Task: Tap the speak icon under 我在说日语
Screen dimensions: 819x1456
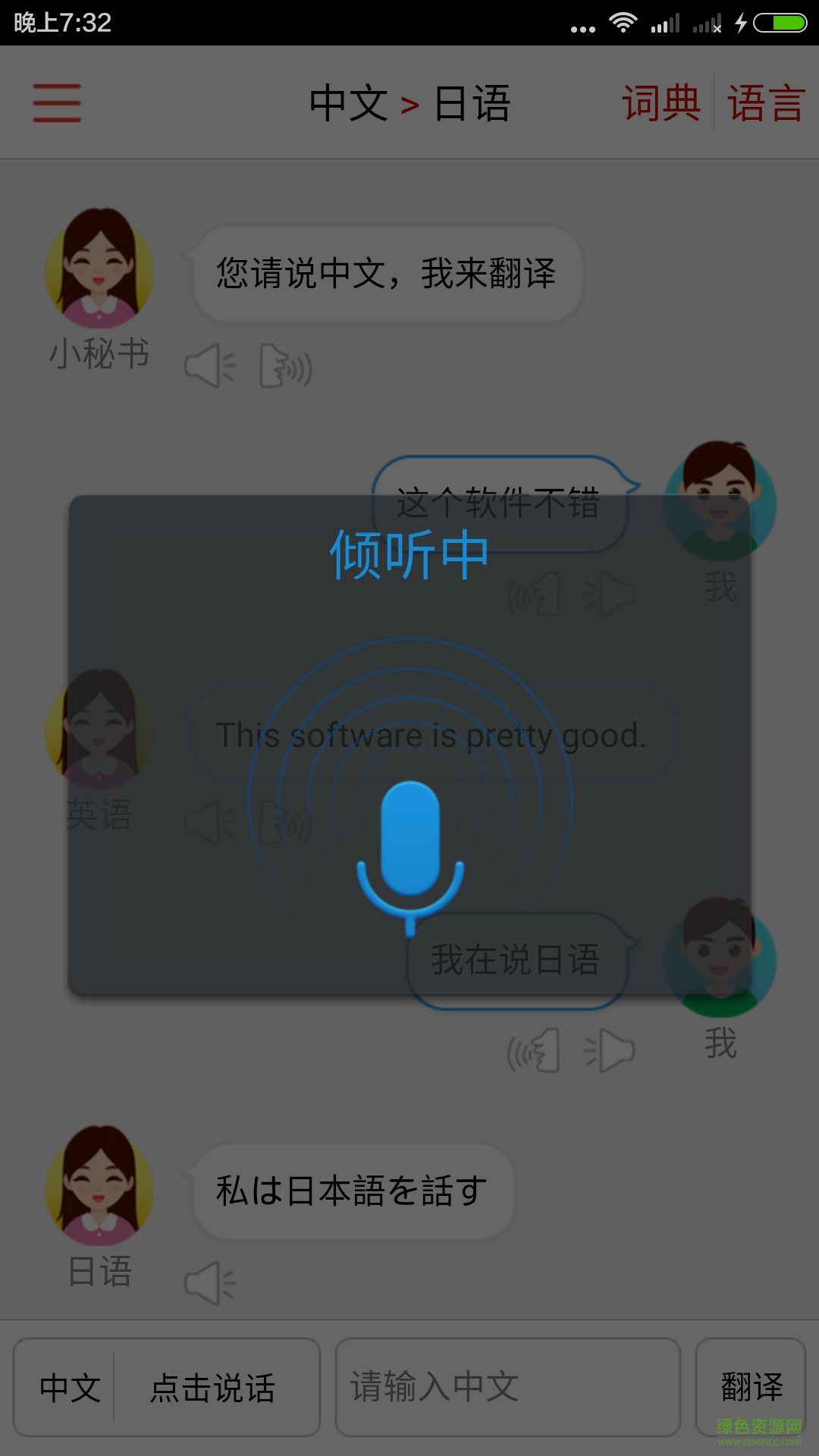Action: pyautogui.click(x=534, y=1050)
